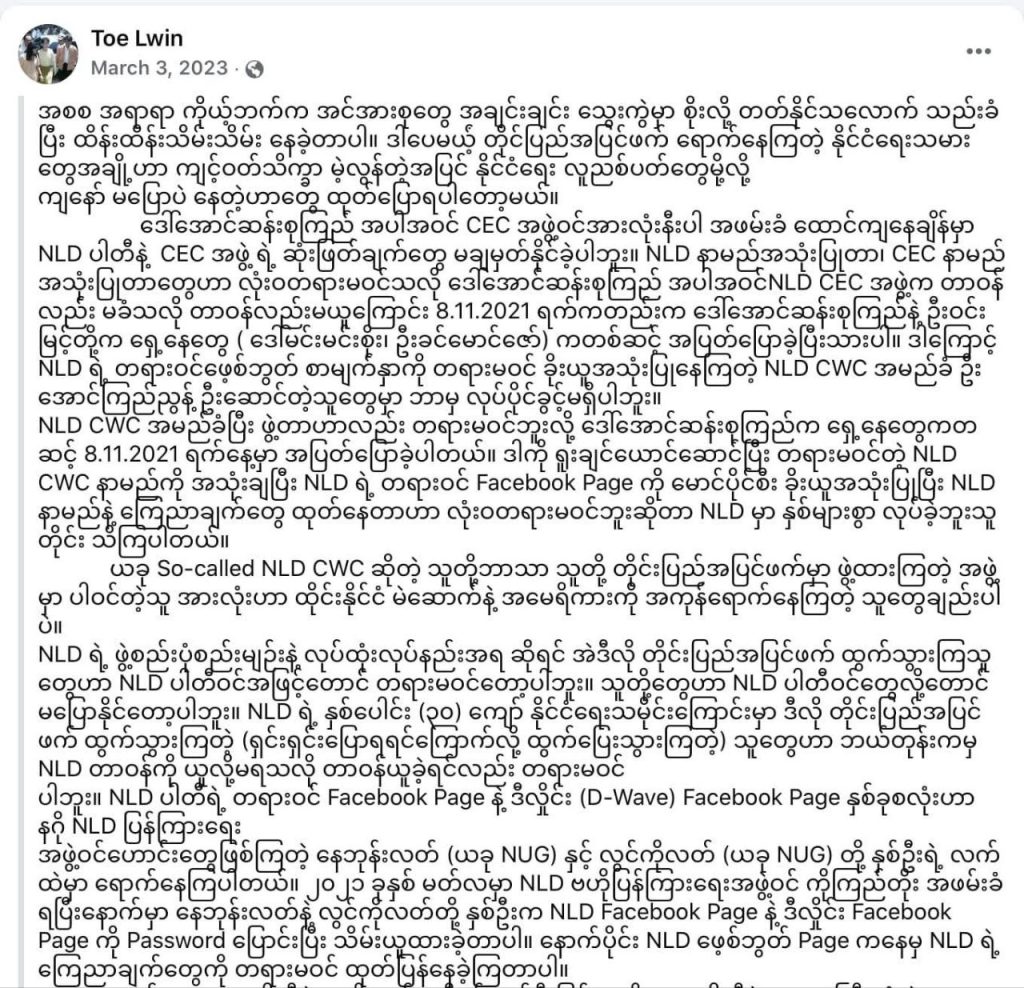This screenshot has height=988, width=1024.
Task: Open the March 3, 2023 post timestamp
Action: coord(160,69)
